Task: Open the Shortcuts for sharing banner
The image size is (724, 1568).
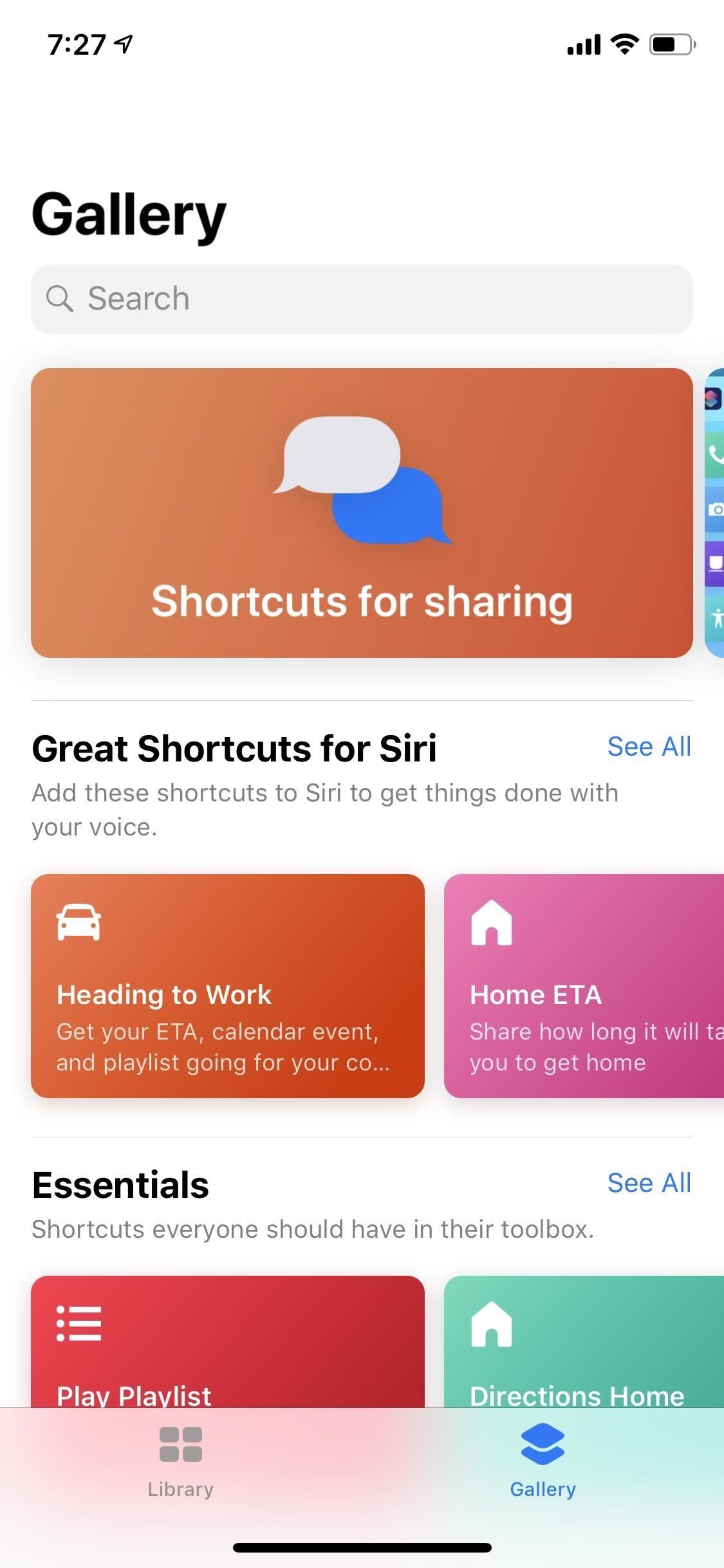Action: [x=362, y=512]
